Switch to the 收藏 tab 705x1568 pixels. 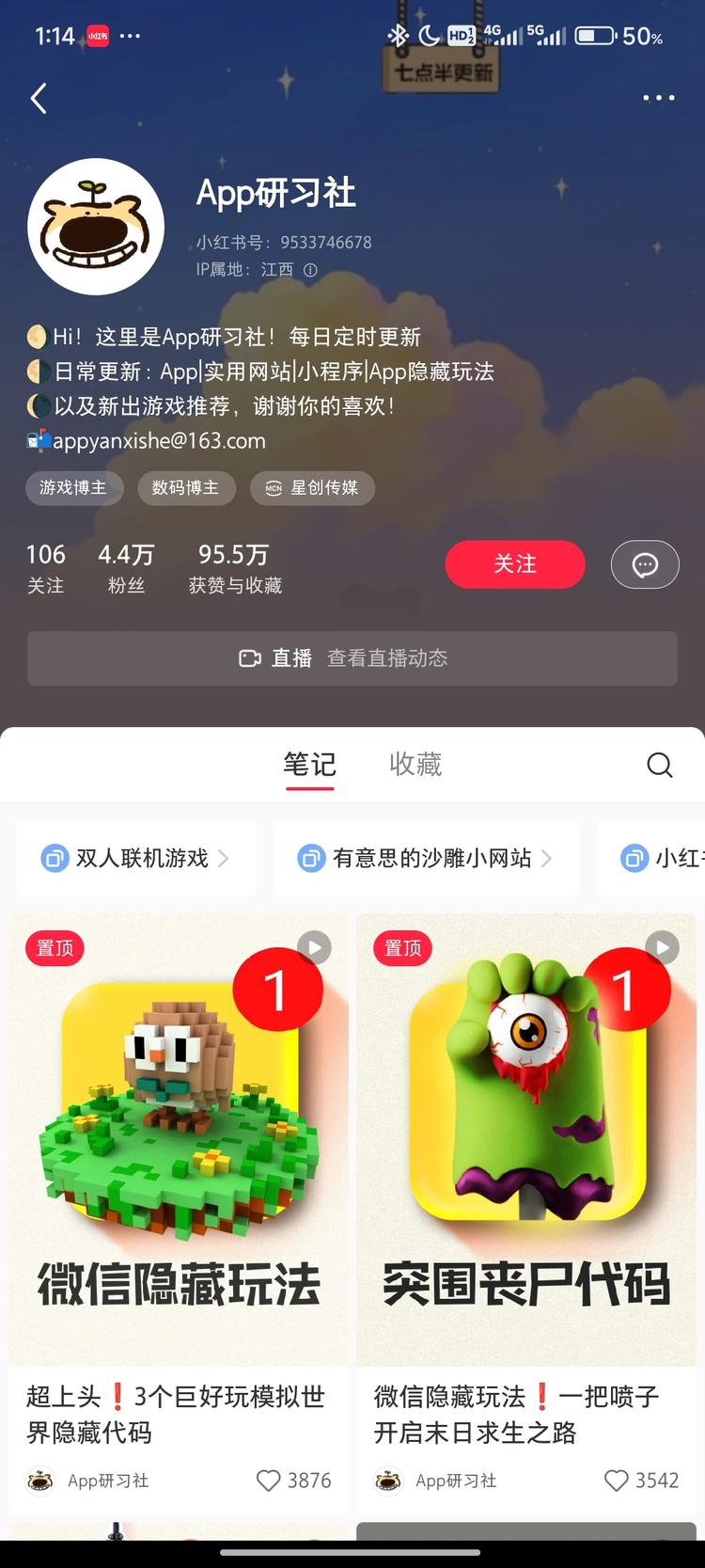pyautogui.click(x=414, y=765)
